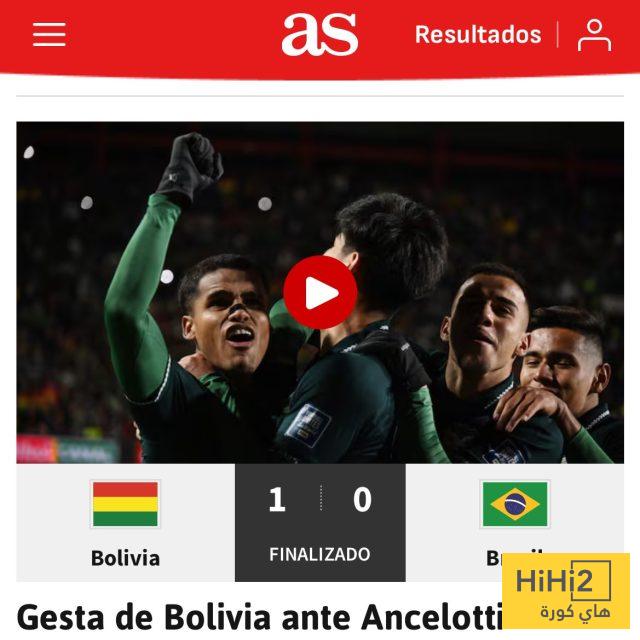This screenshot has width=640, height=640.
Task: Go to the Resultados section
Action: 477,34
